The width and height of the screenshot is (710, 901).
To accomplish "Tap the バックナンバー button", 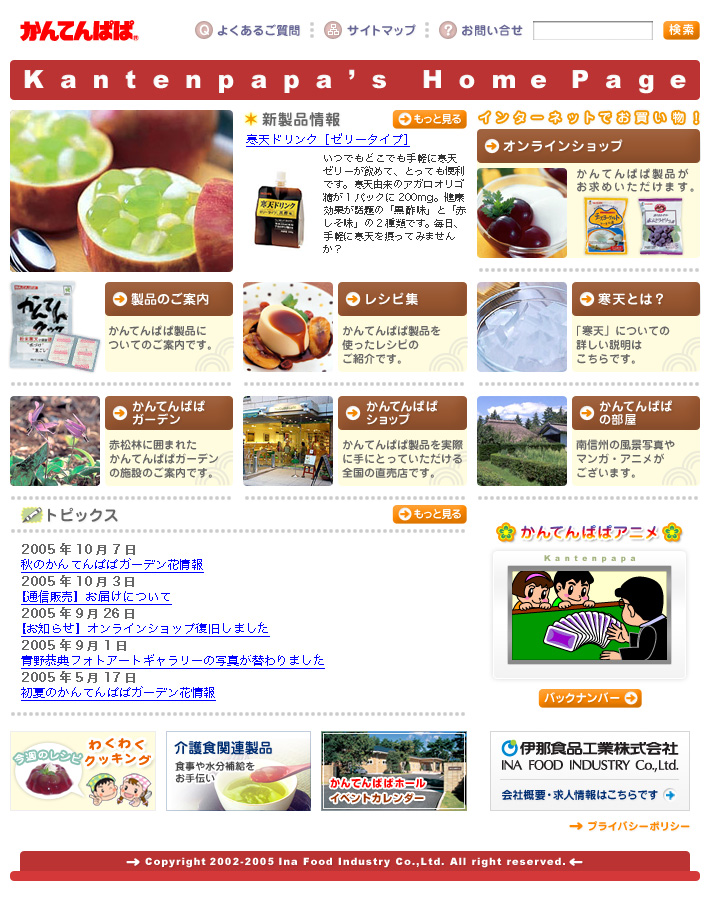I will 590,698.
